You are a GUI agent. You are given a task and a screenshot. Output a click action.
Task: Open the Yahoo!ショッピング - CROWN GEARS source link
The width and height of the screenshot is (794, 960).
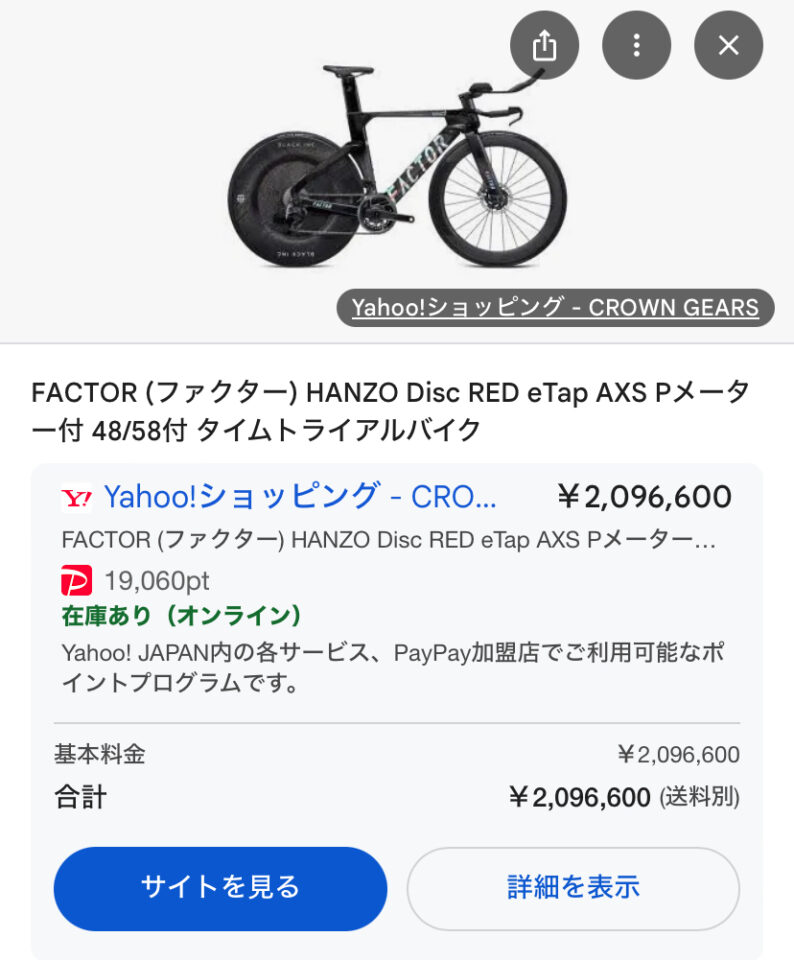pos(555,308)
